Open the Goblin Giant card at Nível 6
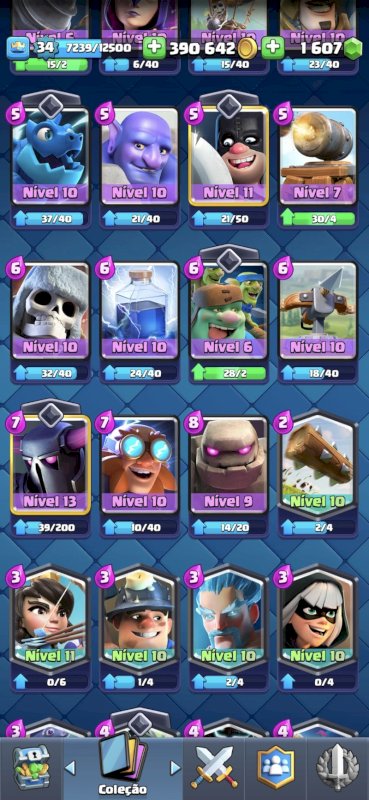Viewport: 369px width, 800px height. coord(229,310)
